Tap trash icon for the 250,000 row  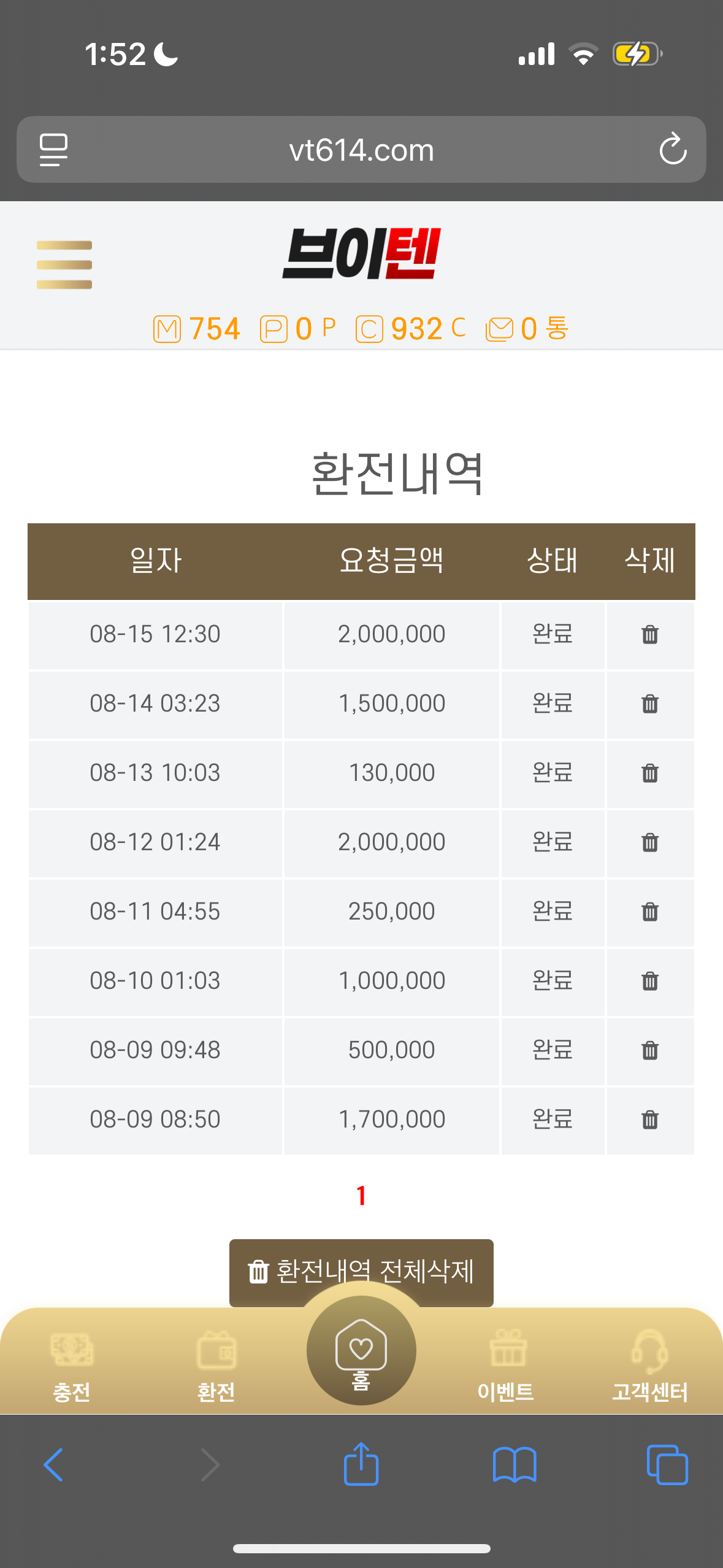[650, 912]
